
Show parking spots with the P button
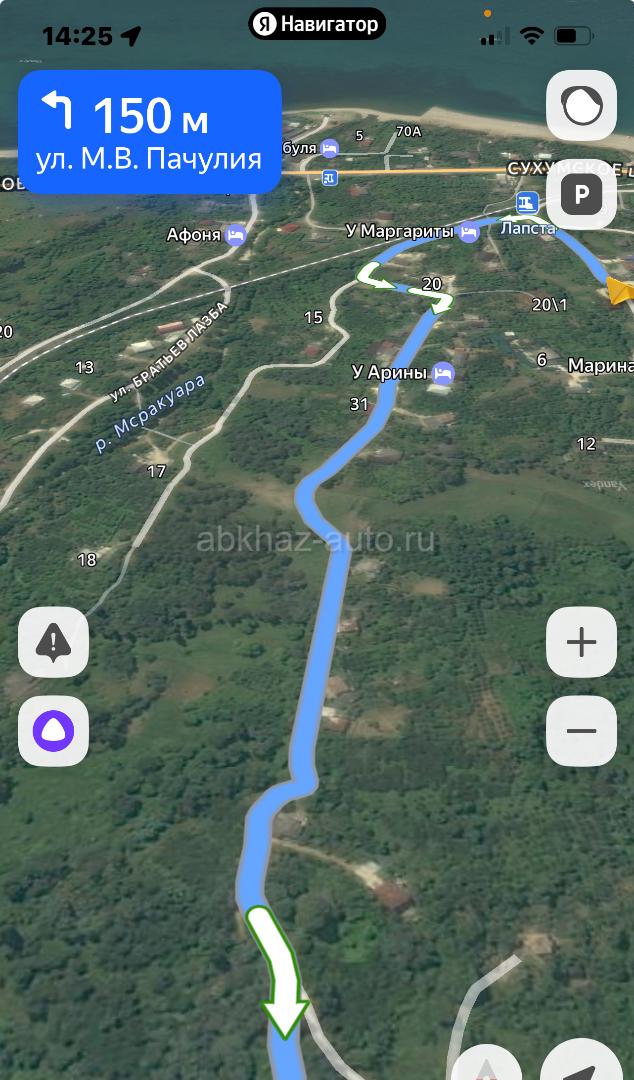click(x=581, y=195)
